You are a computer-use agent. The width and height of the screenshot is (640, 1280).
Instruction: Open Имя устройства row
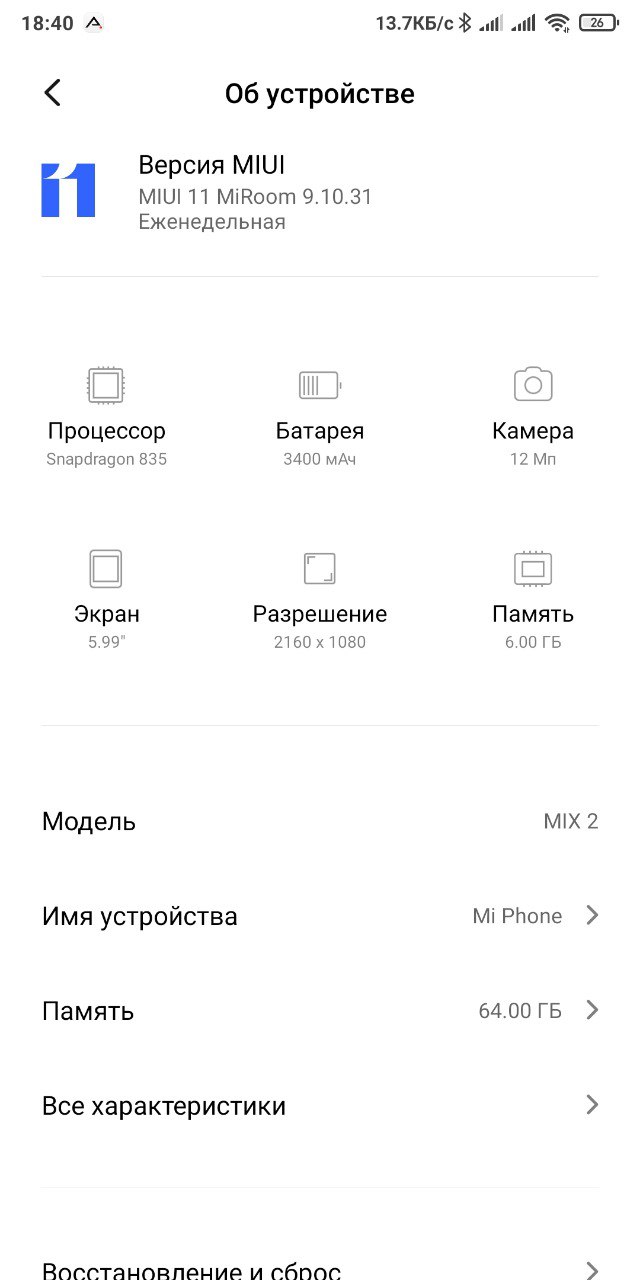(320, 916)
